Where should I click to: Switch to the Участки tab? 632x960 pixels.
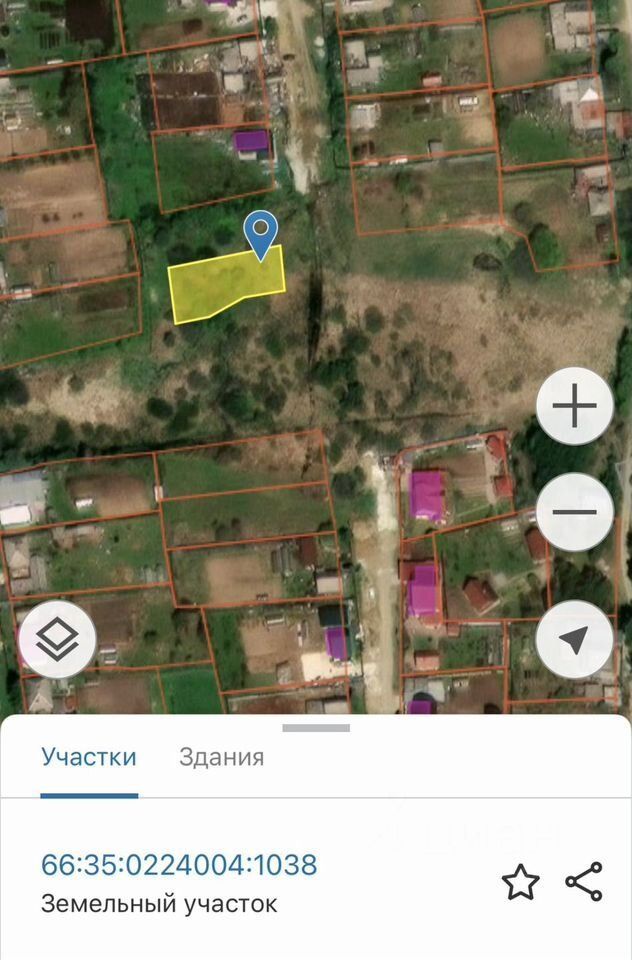(x=89, y=757)
